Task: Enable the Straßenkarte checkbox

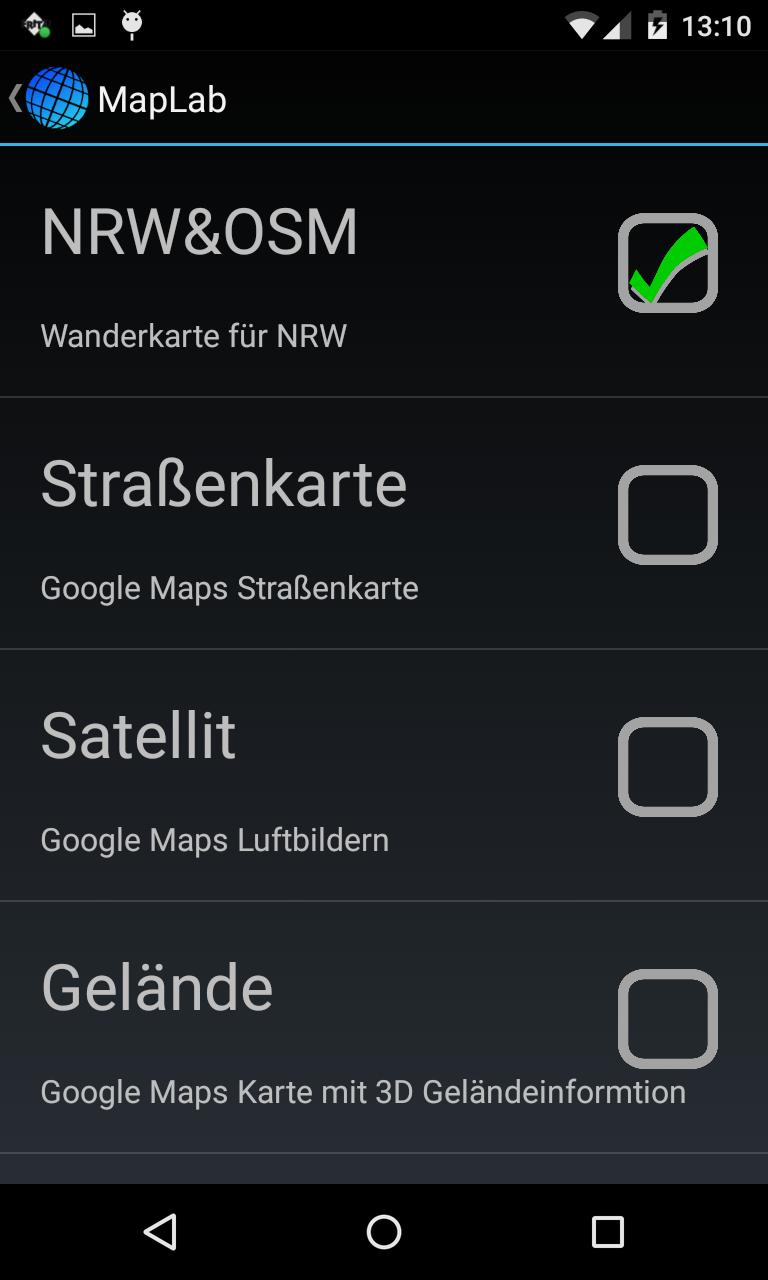Action: pos(667,515)
